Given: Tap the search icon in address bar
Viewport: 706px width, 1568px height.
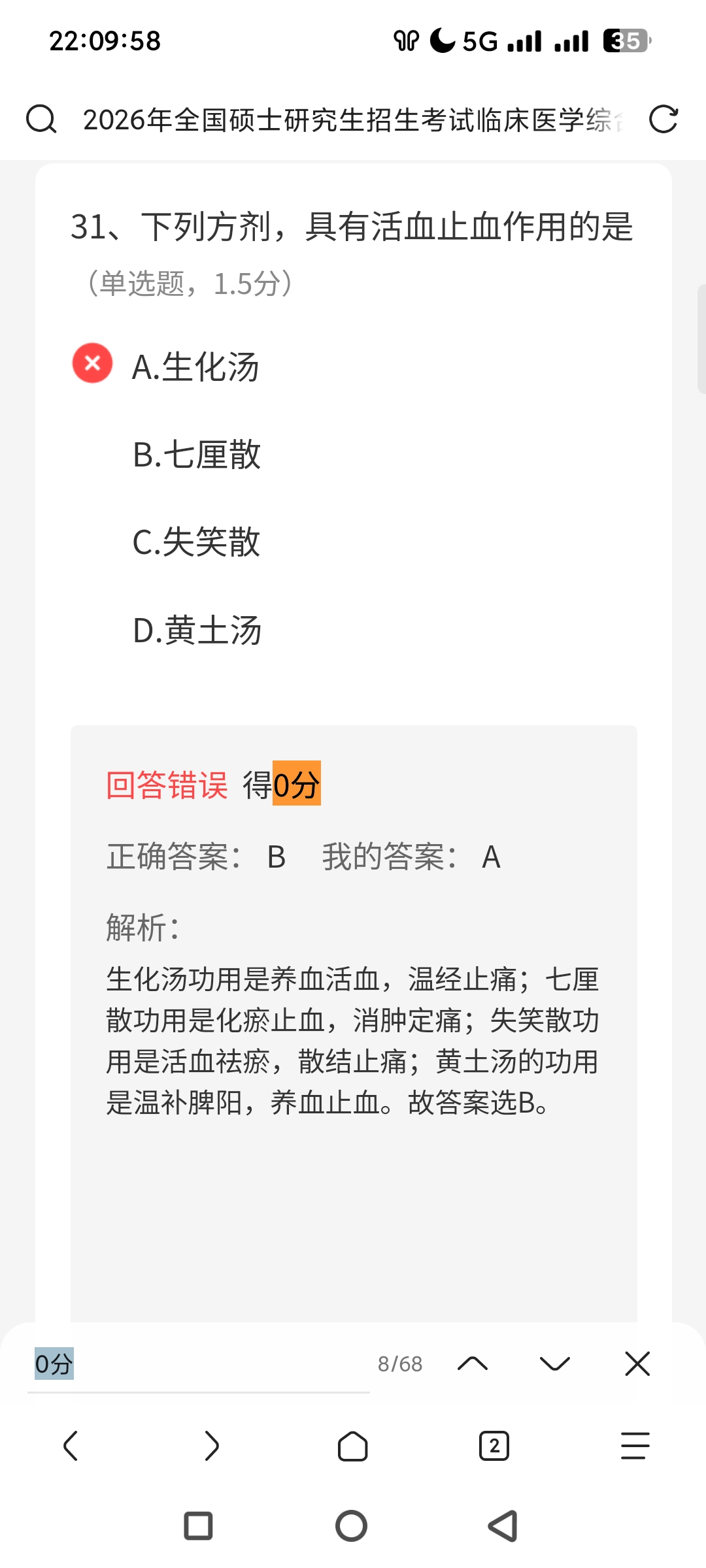Looking at the screenshot, I should coord(41,120).
